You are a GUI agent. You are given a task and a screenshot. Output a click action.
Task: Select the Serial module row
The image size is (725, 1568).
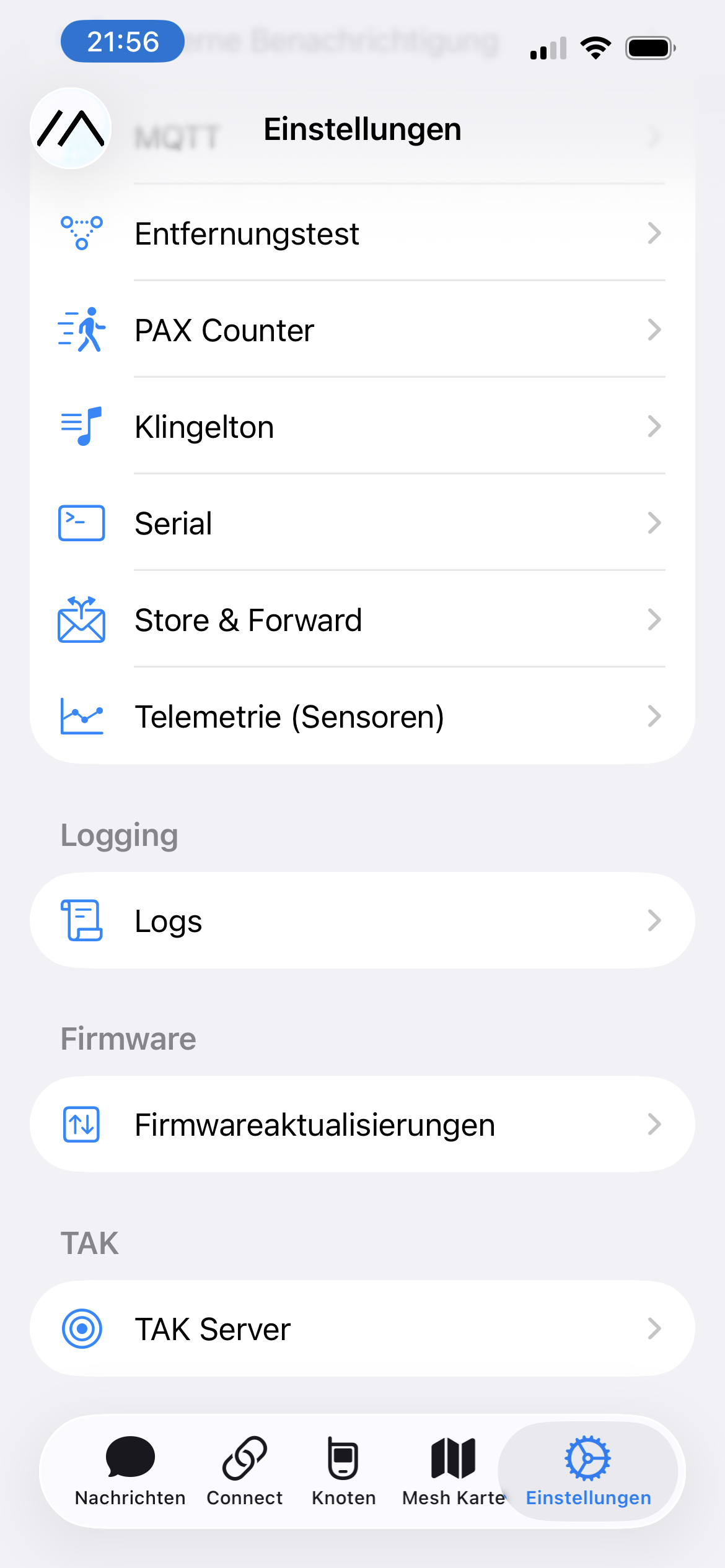coord(362,523)
